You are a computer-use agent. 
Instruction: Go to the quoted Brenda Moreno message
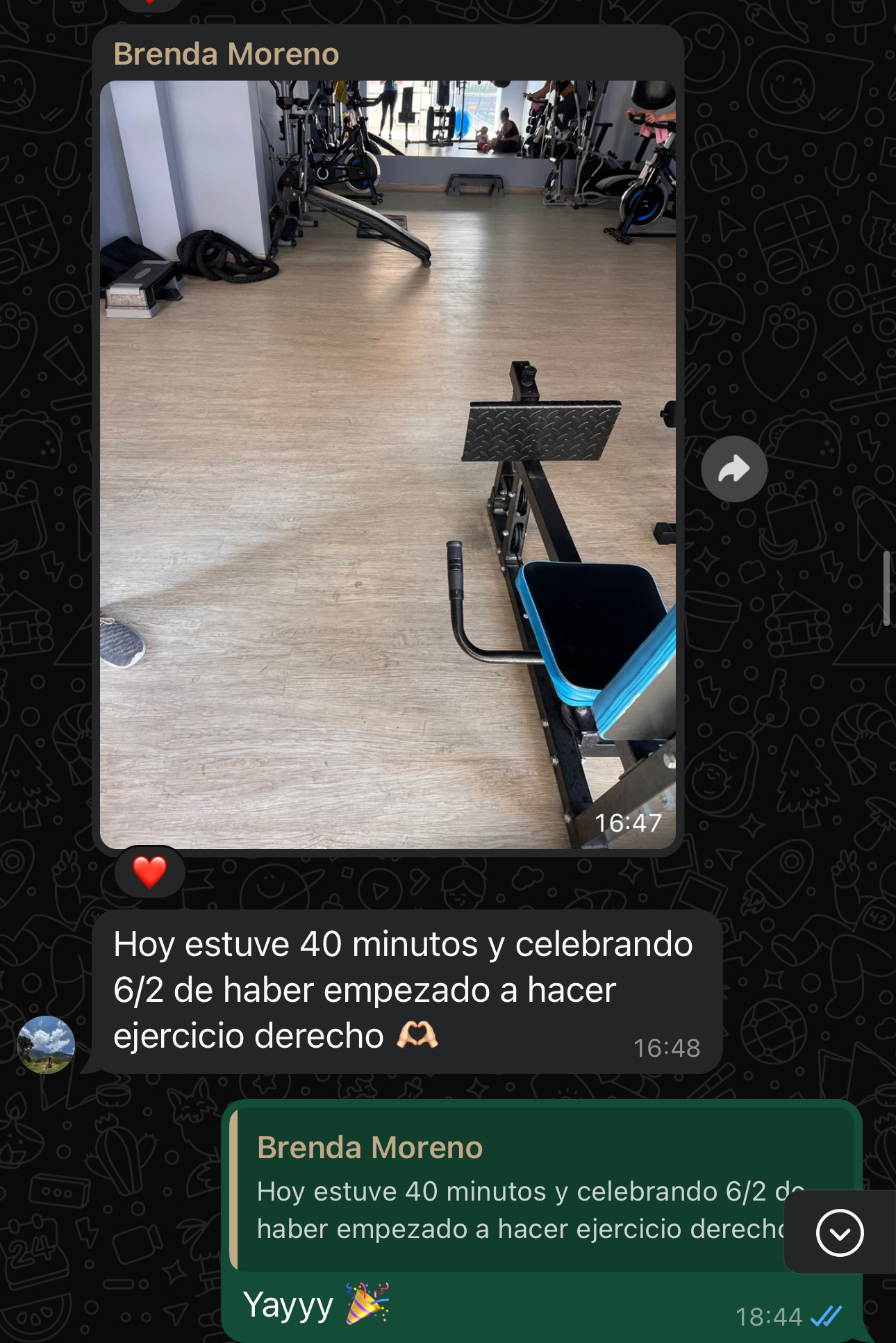point(514,1189)
